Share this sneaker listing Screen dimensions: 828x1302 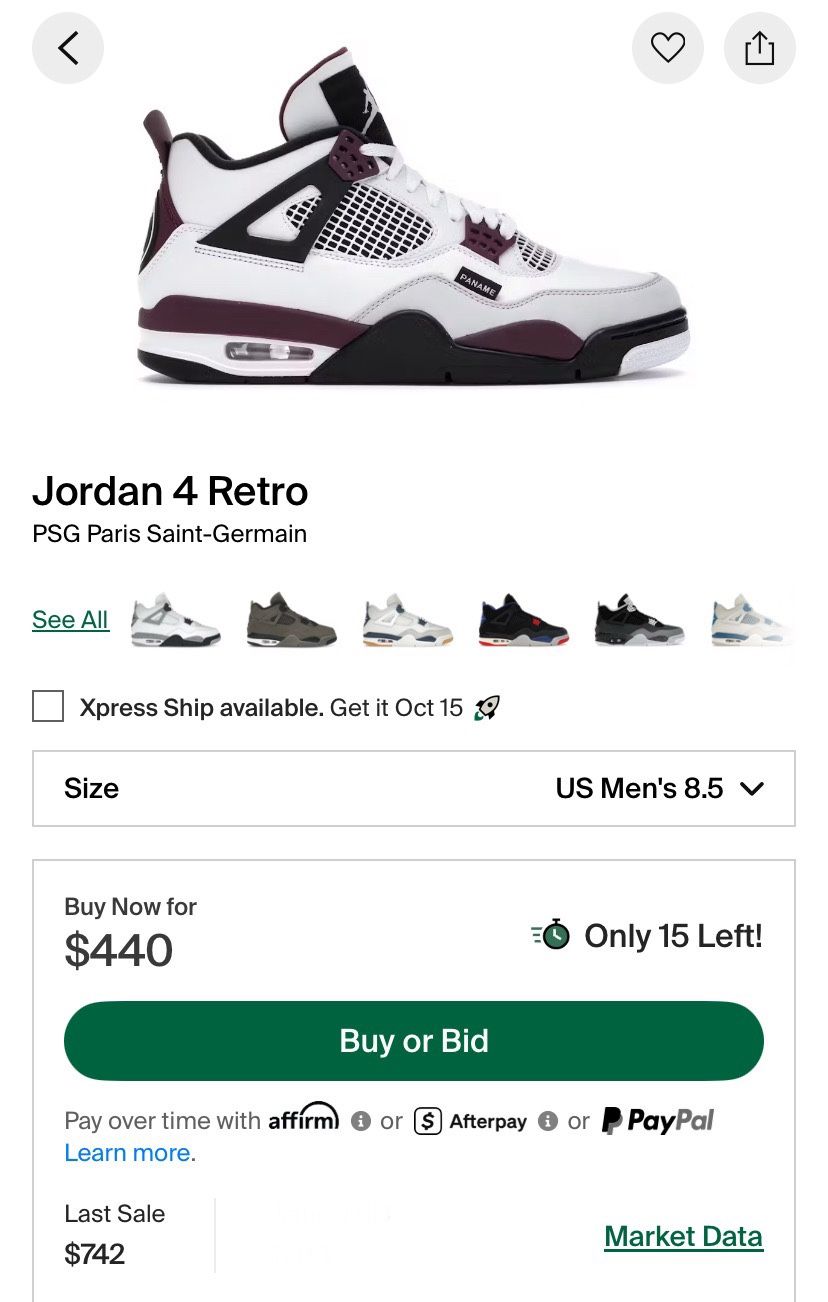[760, 47]
